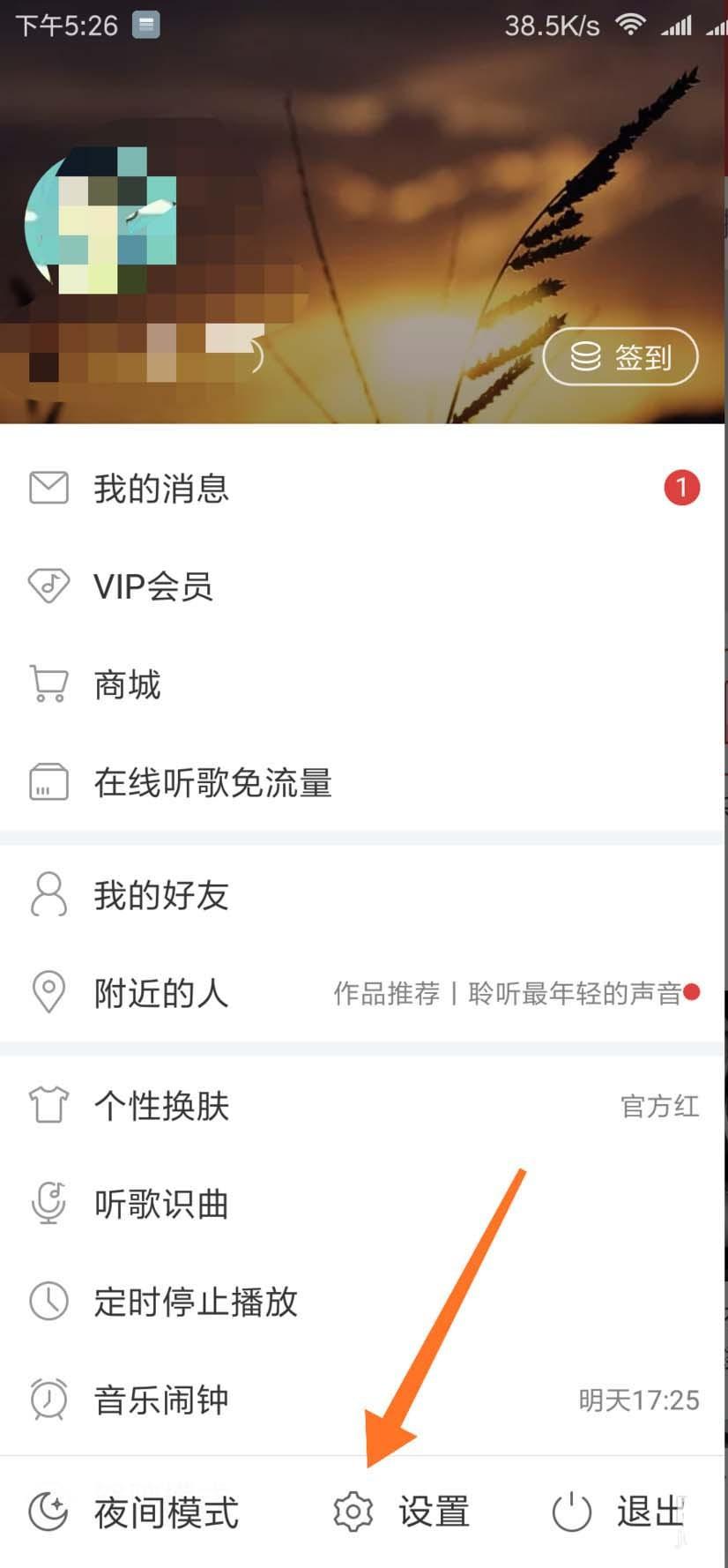This screenshot has width=728, height=1568.
Task: Click the 官方红 skin label
Action: [659, 1107]
